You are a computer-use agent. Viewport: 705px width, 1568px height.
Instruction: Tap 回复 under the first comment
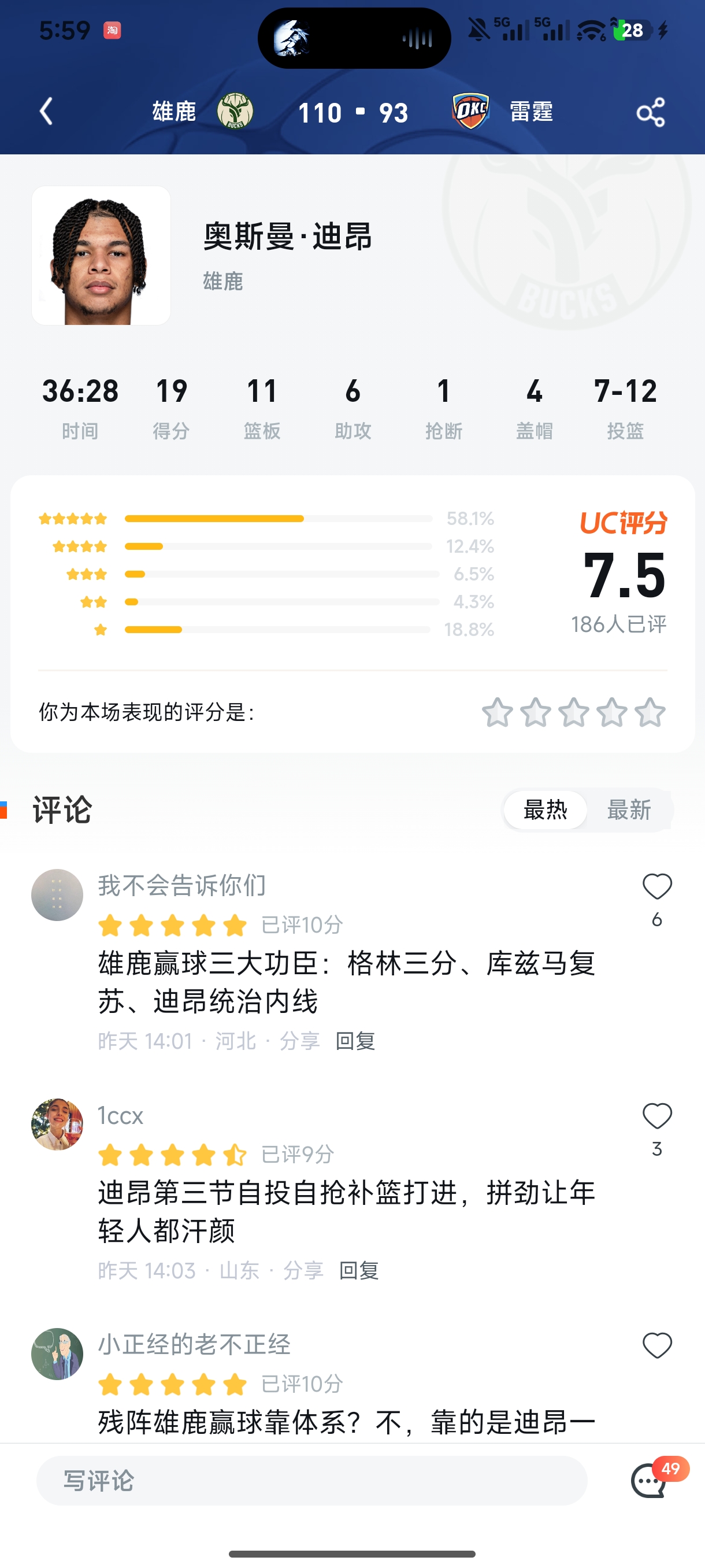(356, 1041)
